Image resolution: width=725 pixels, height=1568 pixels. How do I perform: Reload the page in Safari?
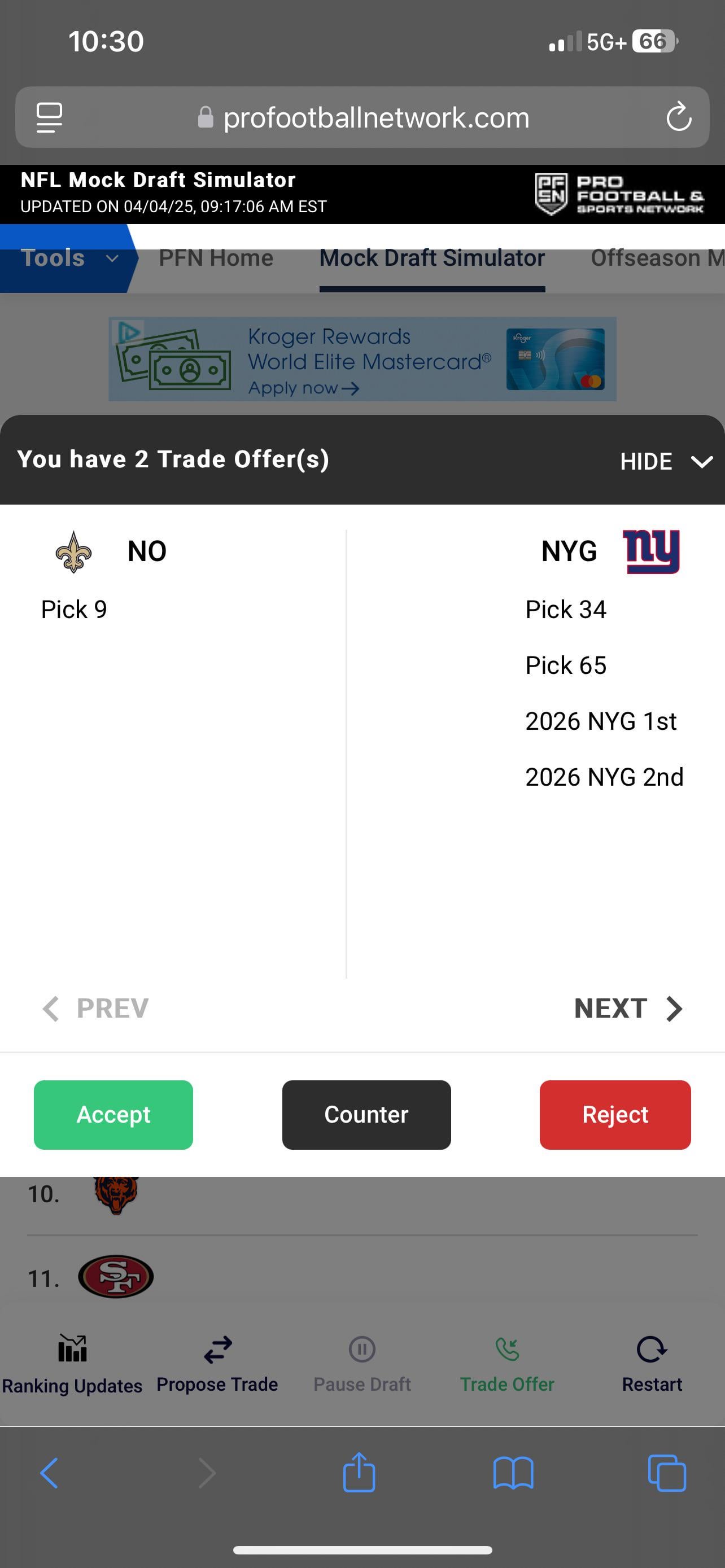[678, 117]
